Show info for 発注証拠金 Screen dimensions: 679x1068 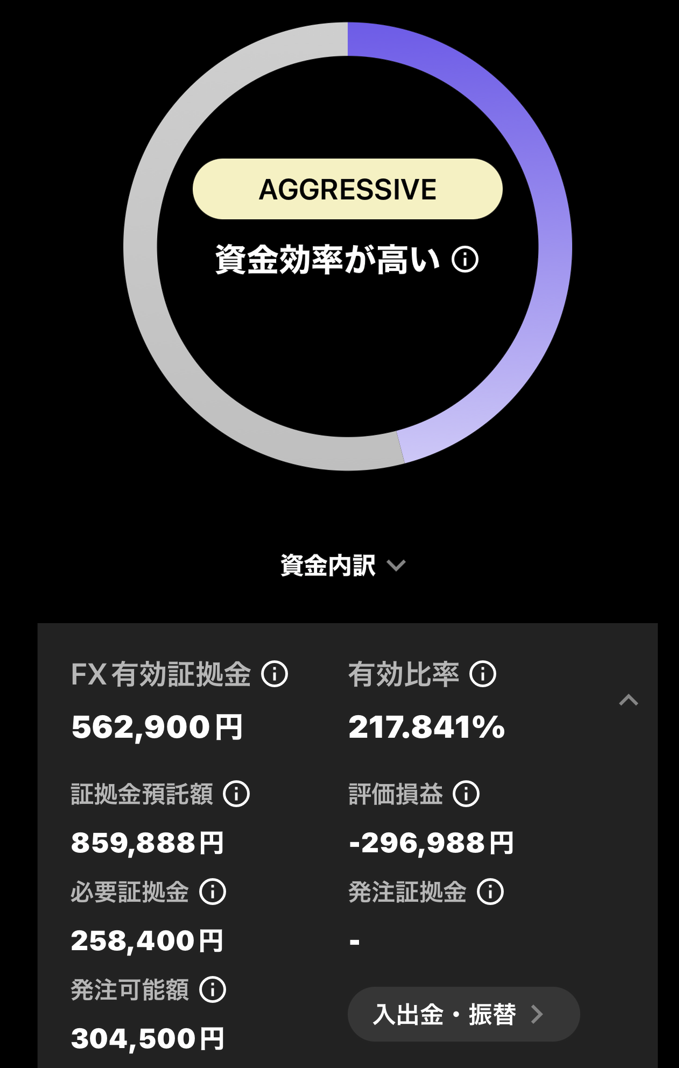tap(490, 892)
